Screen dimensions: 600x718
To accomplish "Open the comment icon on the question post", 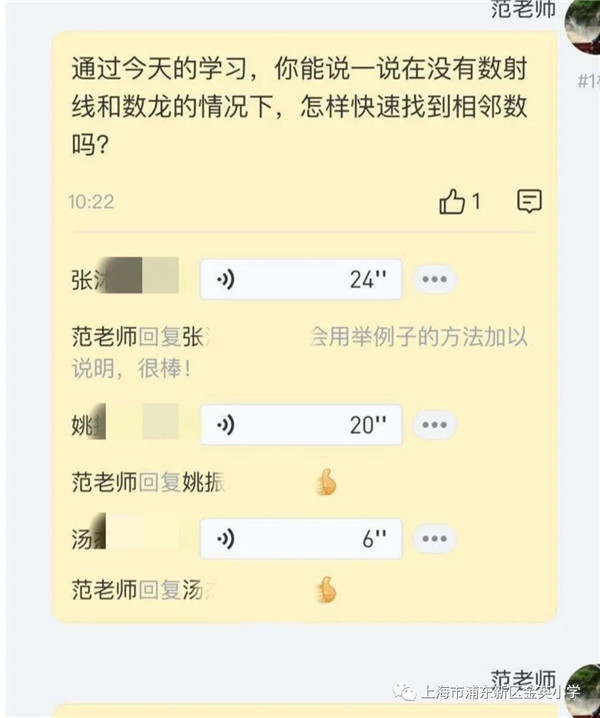I will [x=529, y=202].
